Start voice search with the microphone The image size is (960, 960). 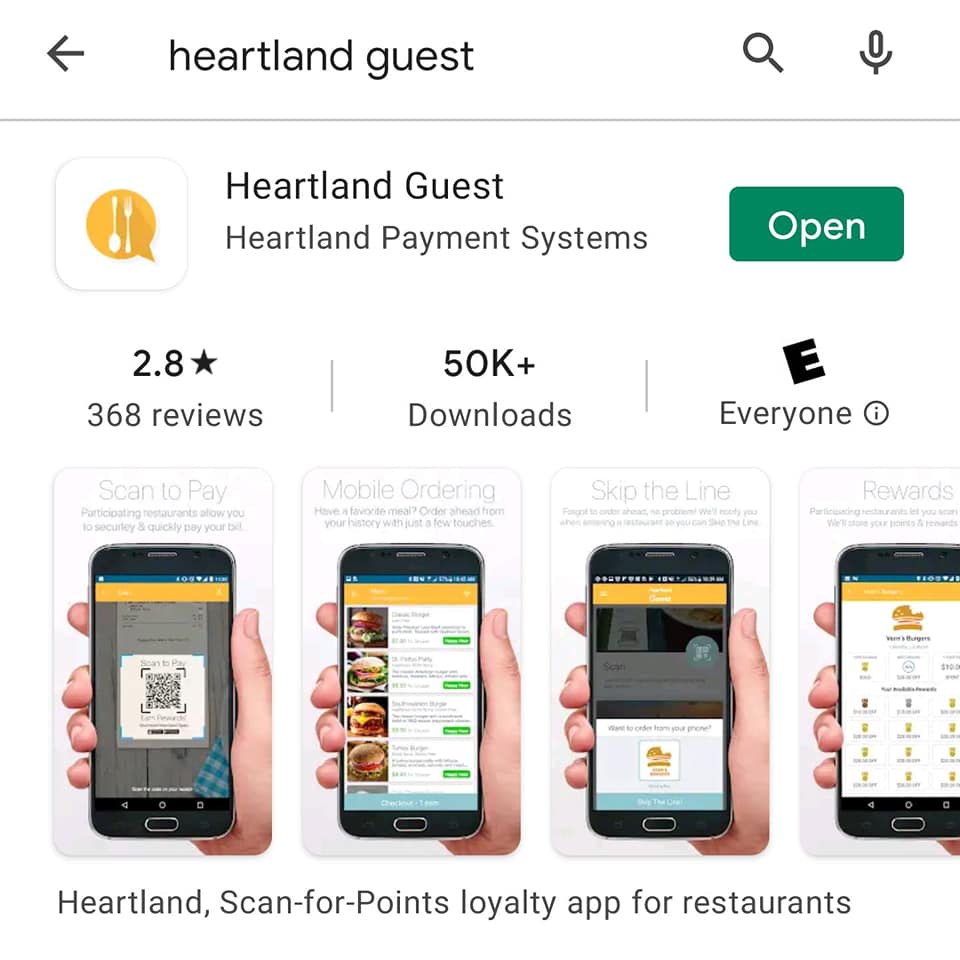click(875, 53)
